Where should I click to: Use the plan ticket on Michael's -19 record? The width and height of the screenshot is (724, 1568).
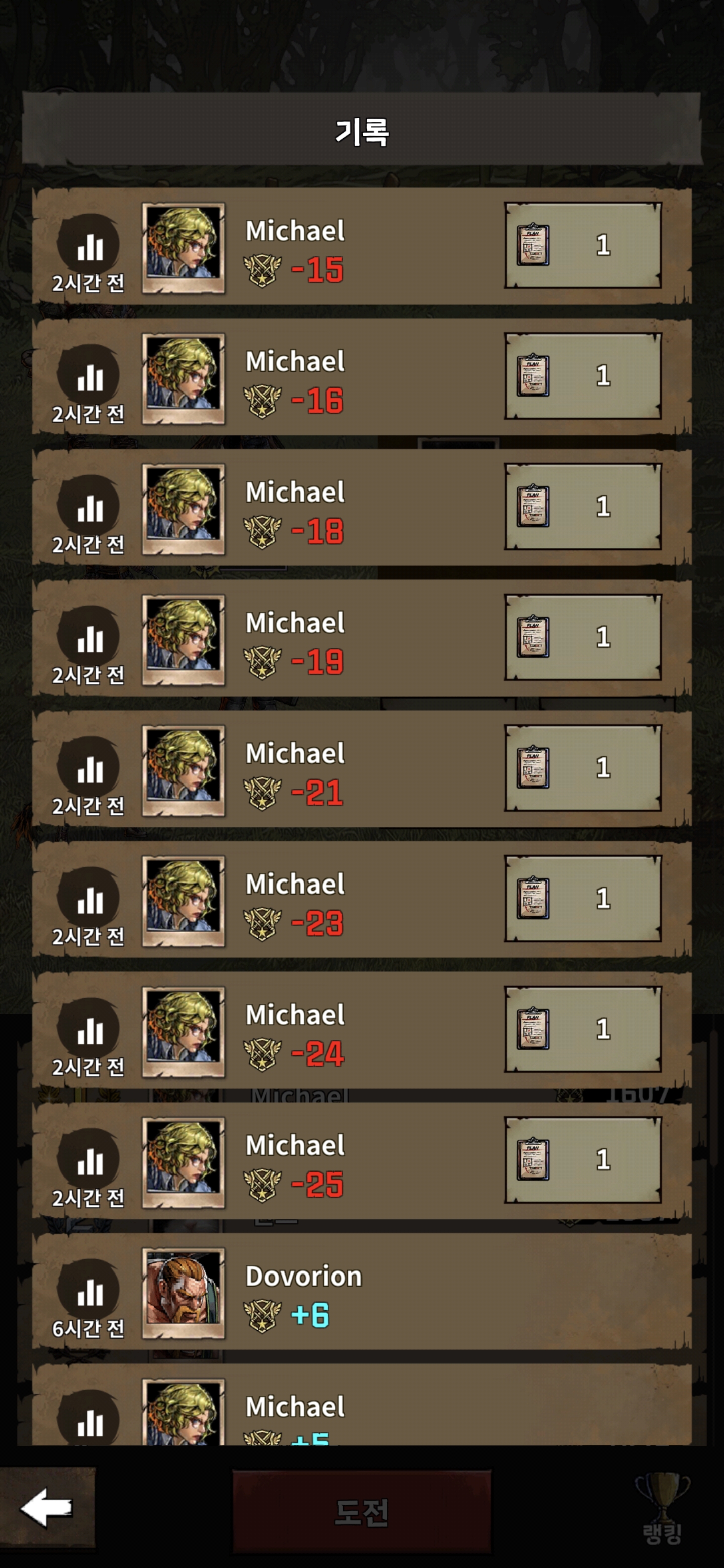point(582,637)
